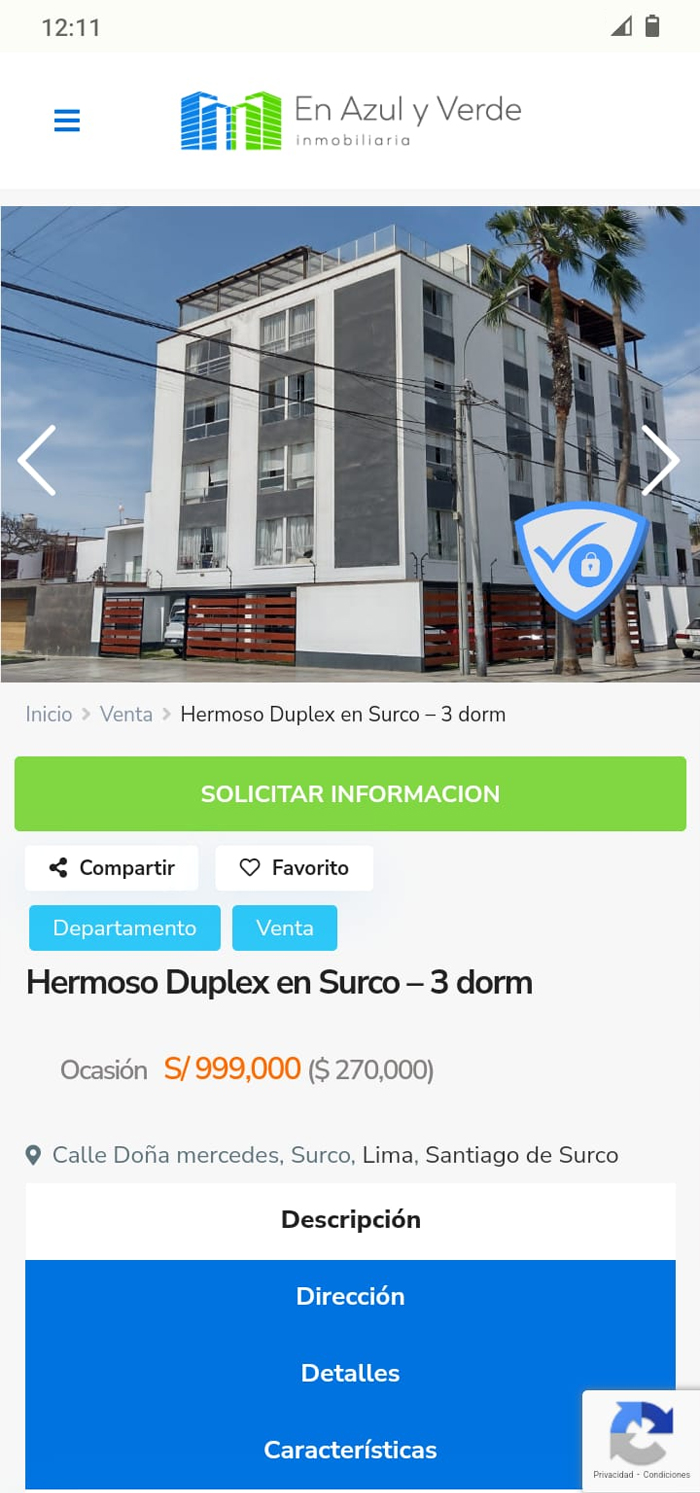Select the Departamento chip
The width and height of the screenshot is (700, 1493).
pyautogui.click(x=124, y=928)
